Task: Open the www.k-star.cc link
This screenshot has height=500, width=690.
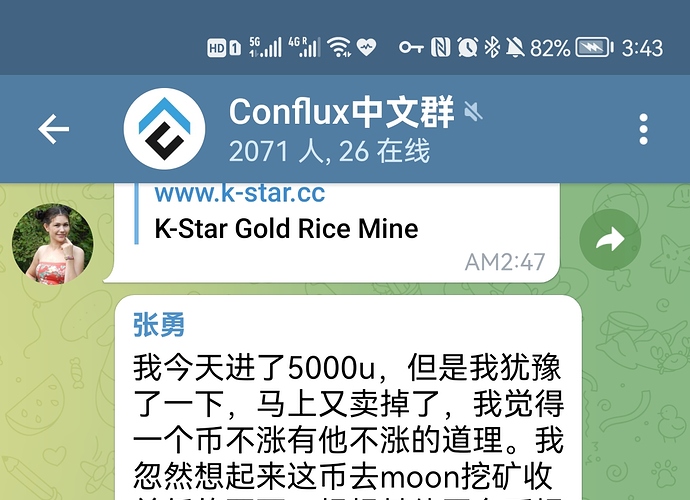Action: point(238,194)
